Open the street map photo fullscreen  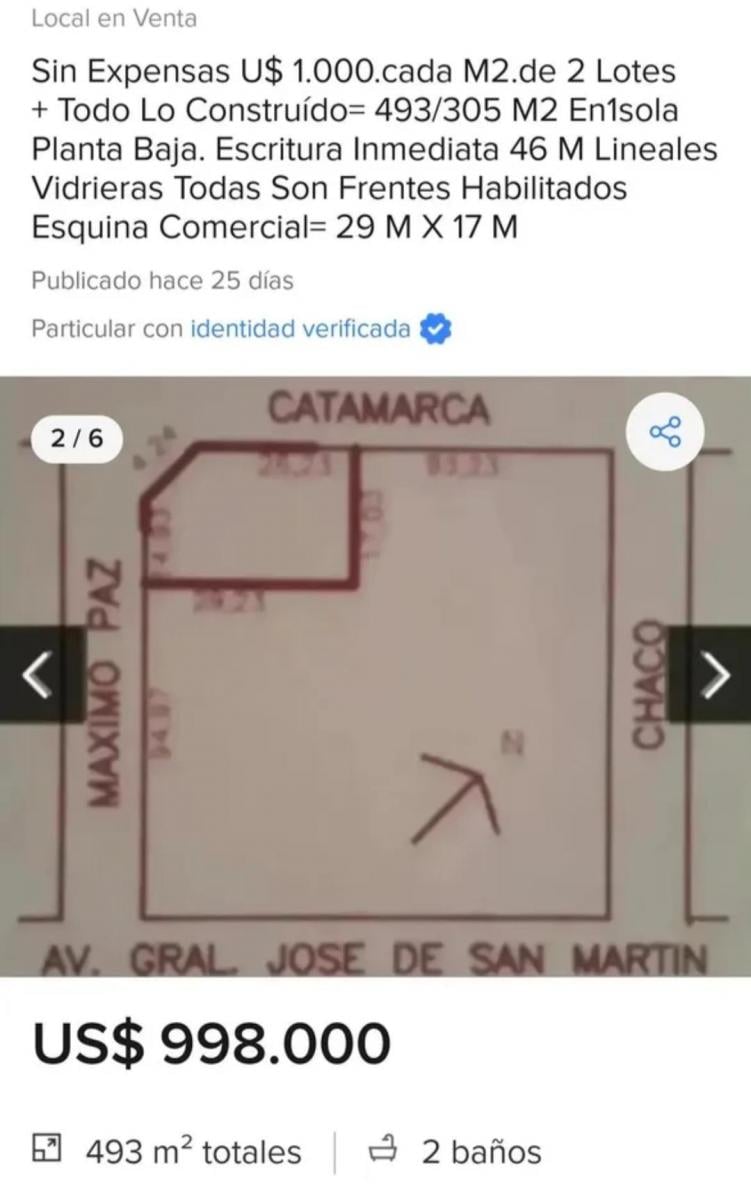375,676
